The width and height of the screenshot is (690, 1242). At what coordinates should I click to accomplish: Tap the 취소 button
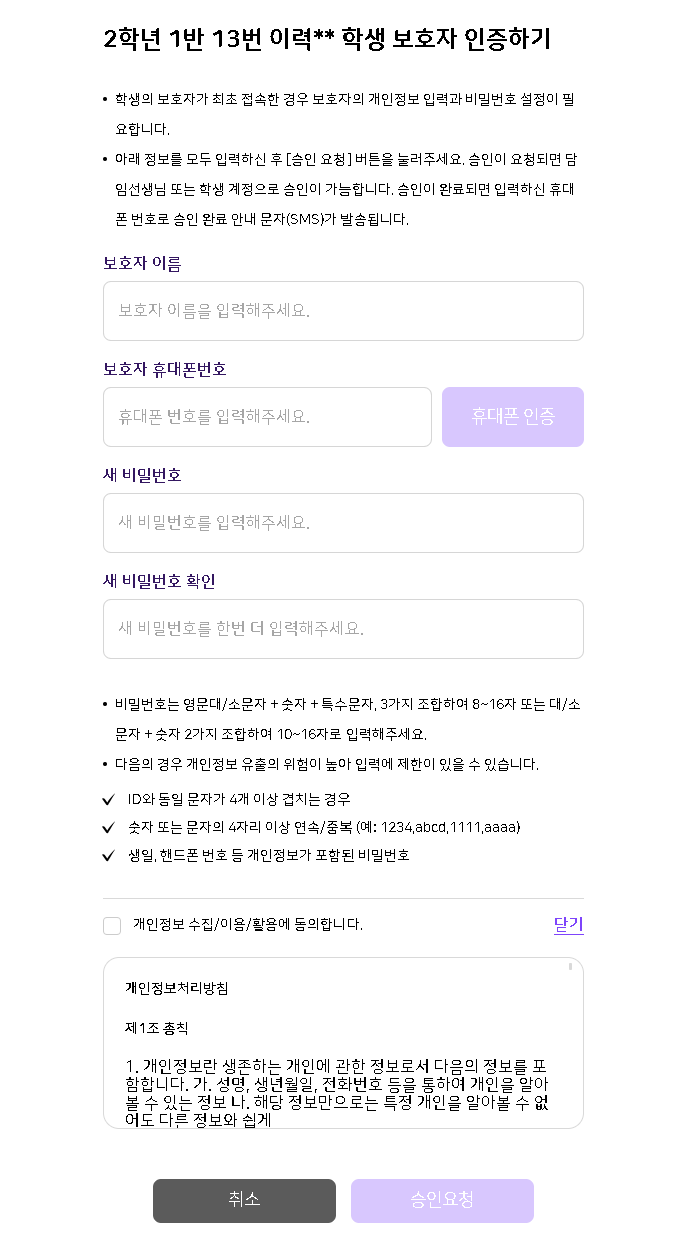[244, 1200]
